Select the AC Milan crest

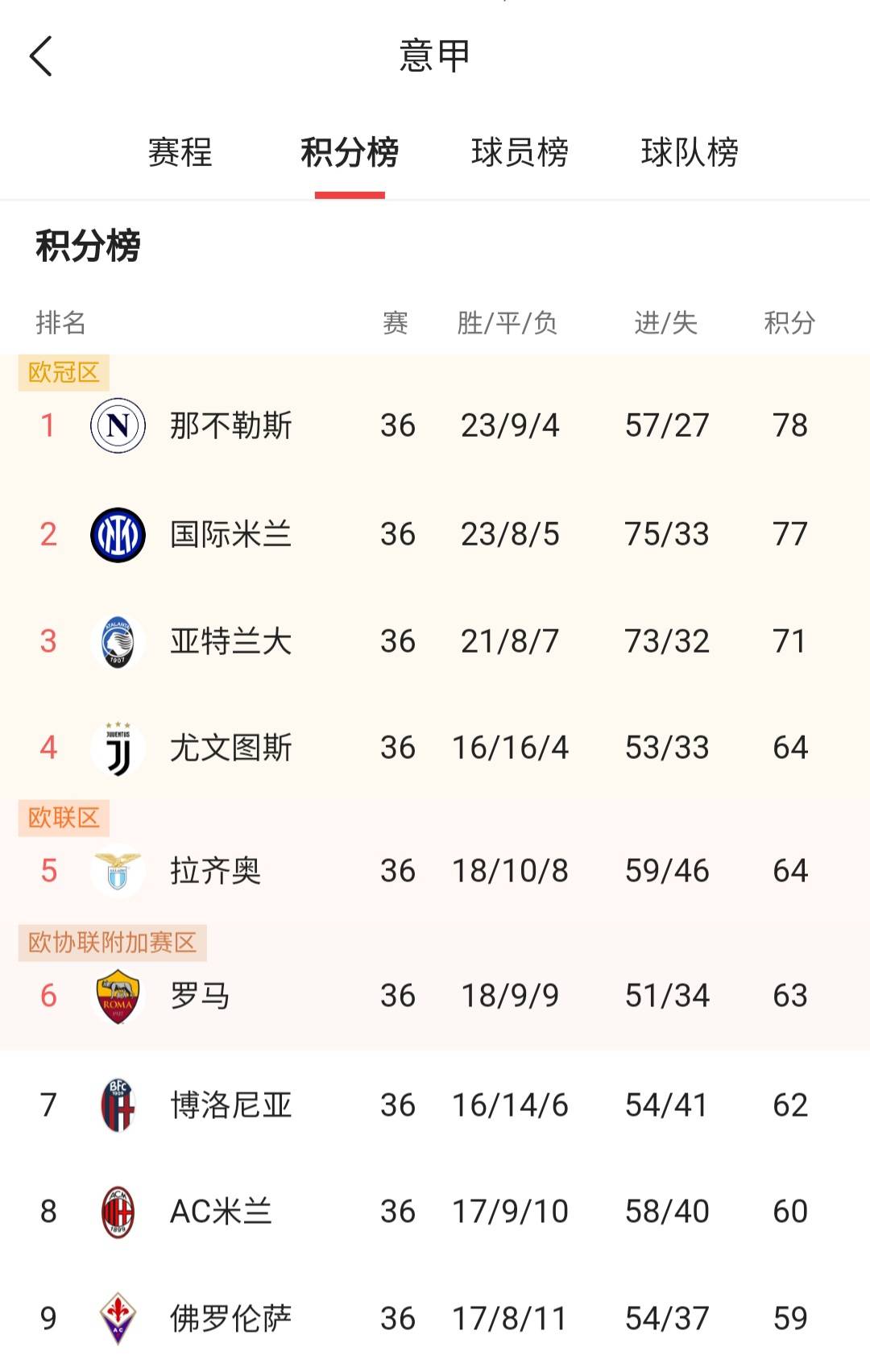coord(118,1211)
